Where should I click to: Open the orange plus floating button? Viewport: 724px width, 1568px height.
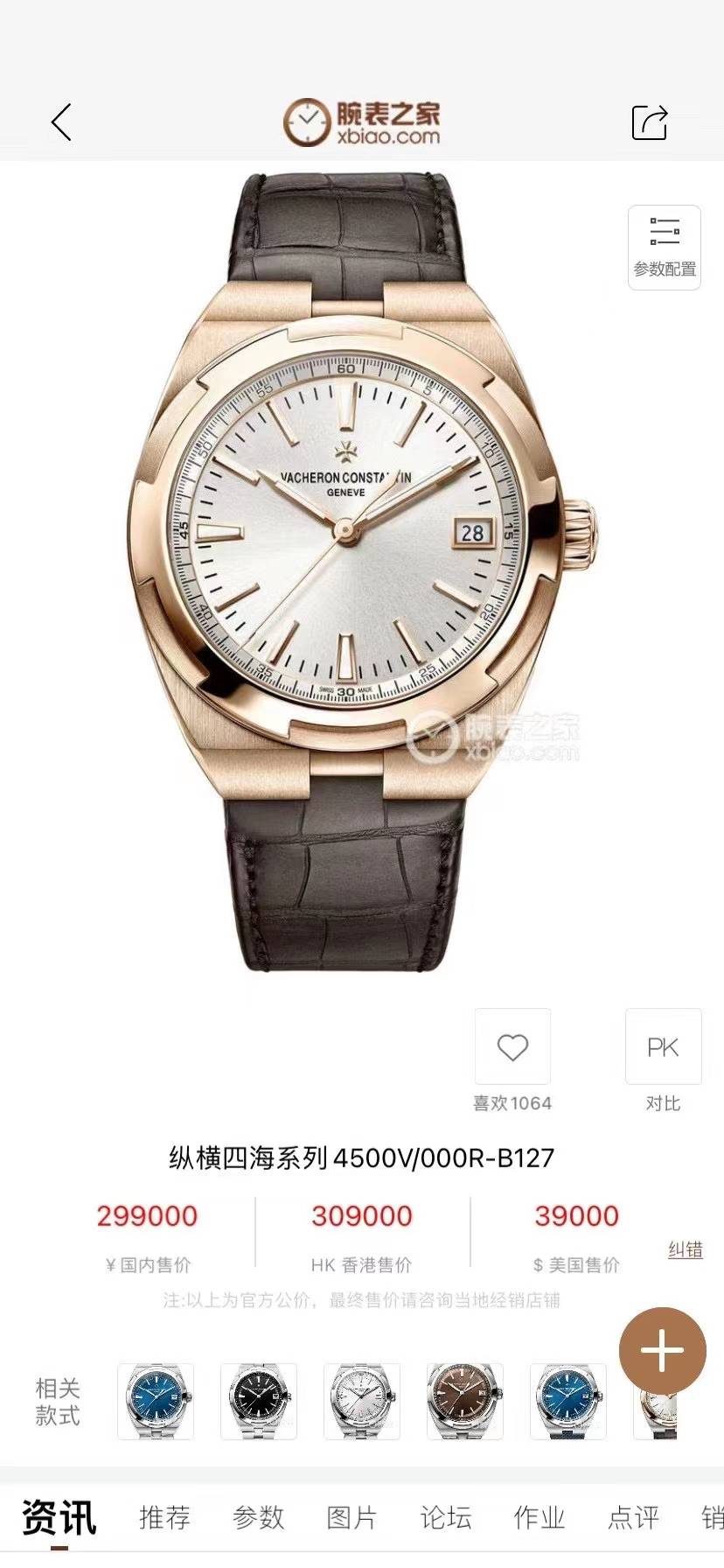[662, 1350]
